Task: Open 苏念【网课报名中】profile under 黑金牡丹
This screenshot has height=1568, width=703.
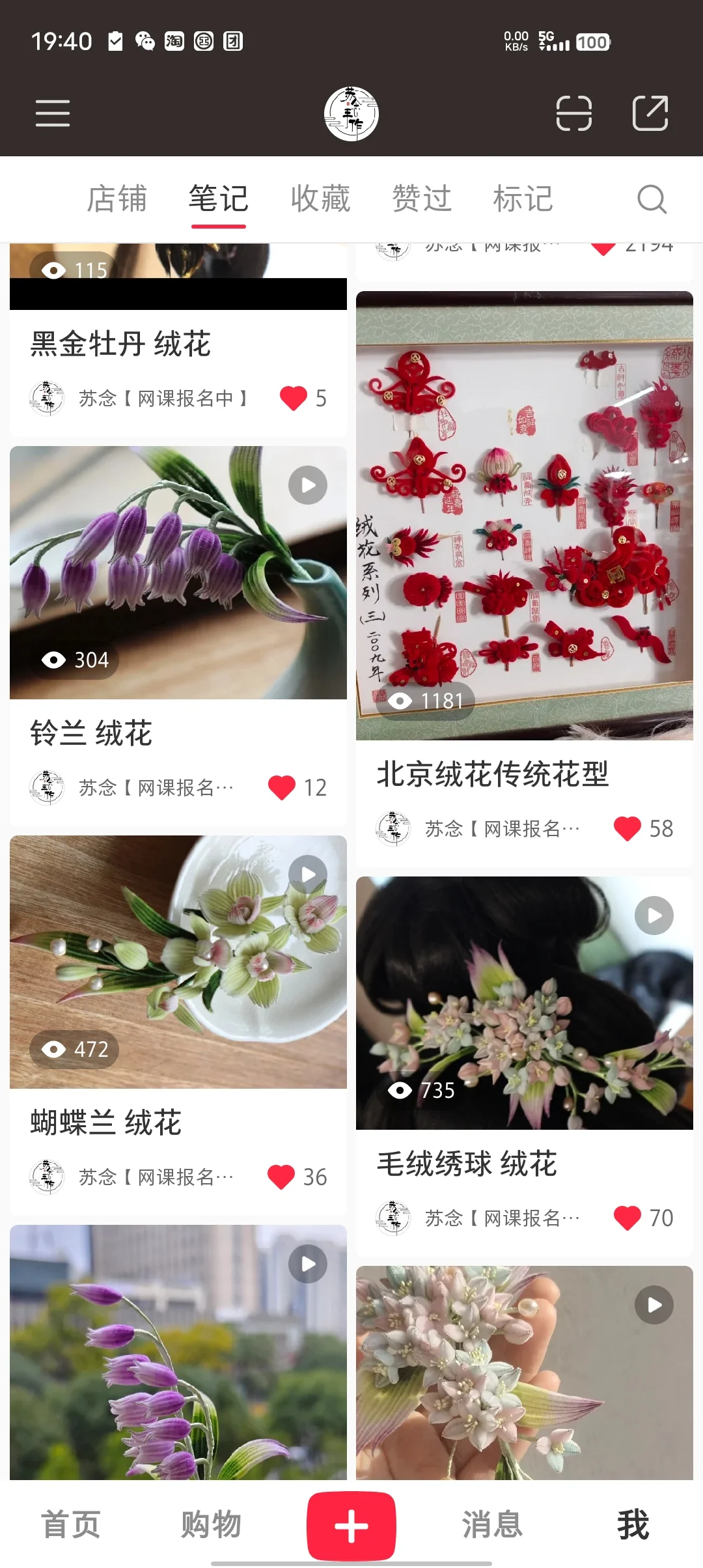Action: [163, 399]
